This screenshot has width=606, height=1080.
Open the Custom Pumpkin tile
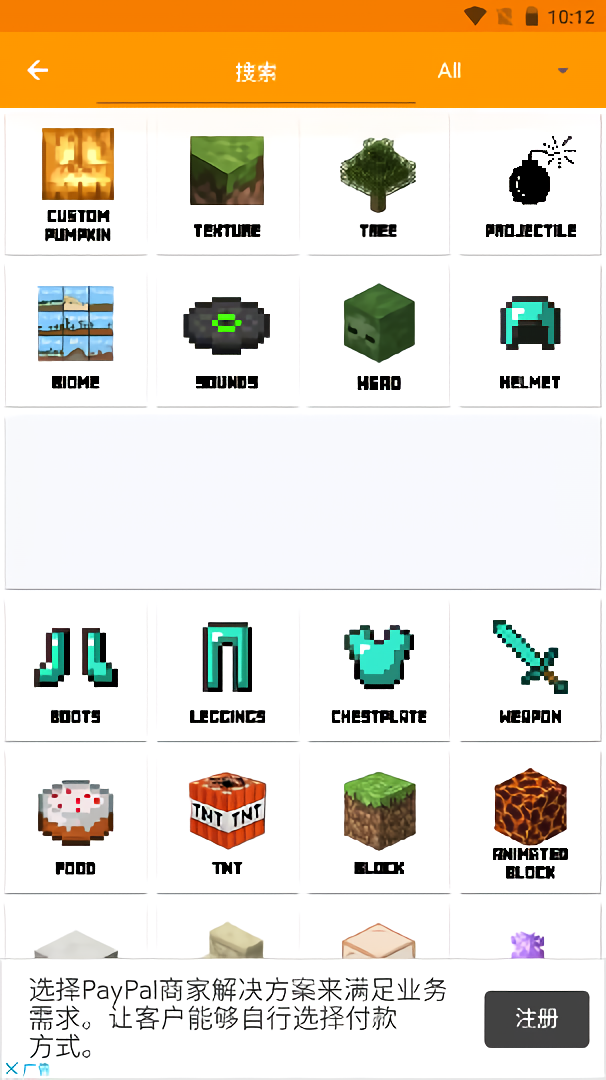(77, 184)
